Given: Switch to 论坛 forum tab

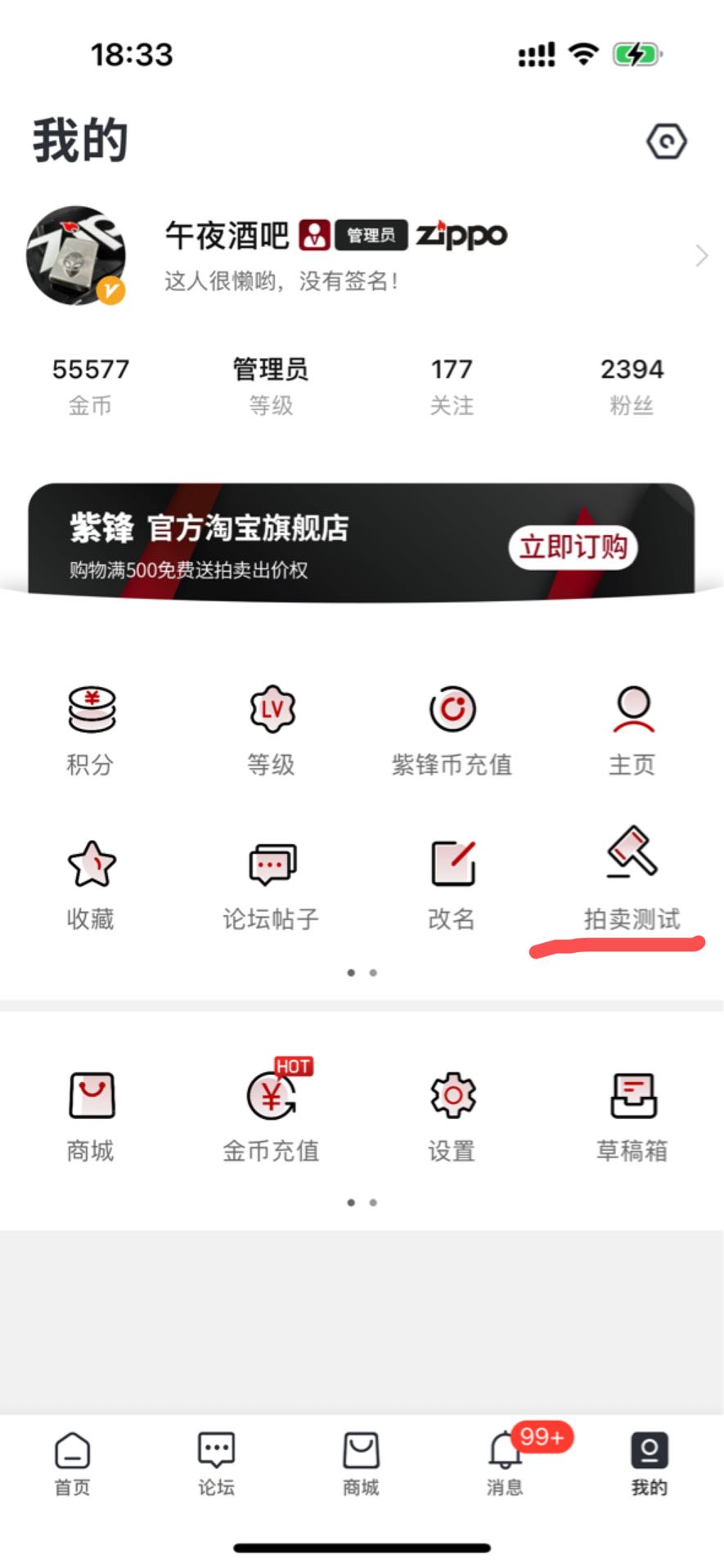Looking at the screenshot, I should pyautogui.click(x=216, y=1464).
